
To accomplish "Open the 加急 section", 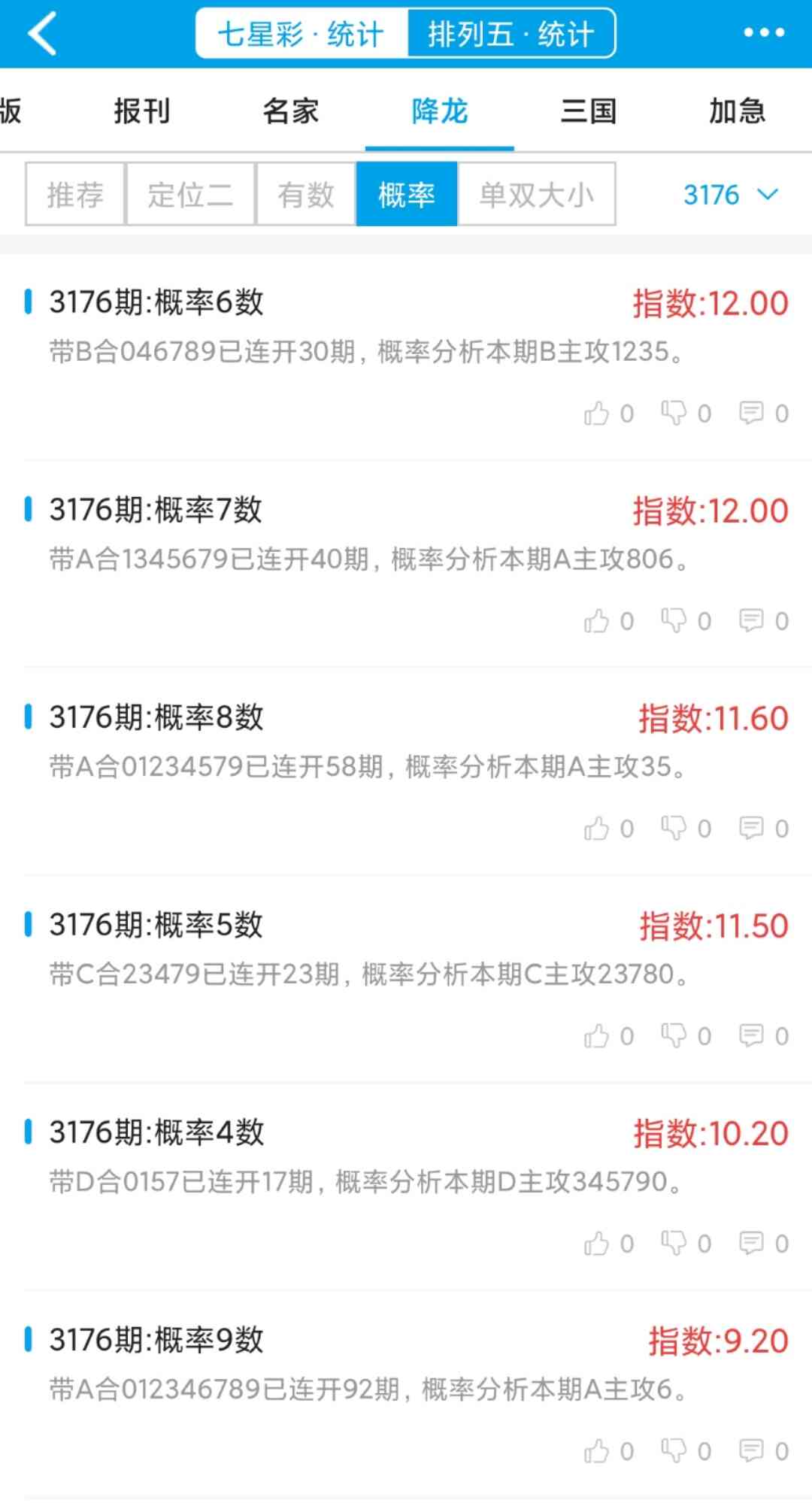I will click(x=735, y=111).
